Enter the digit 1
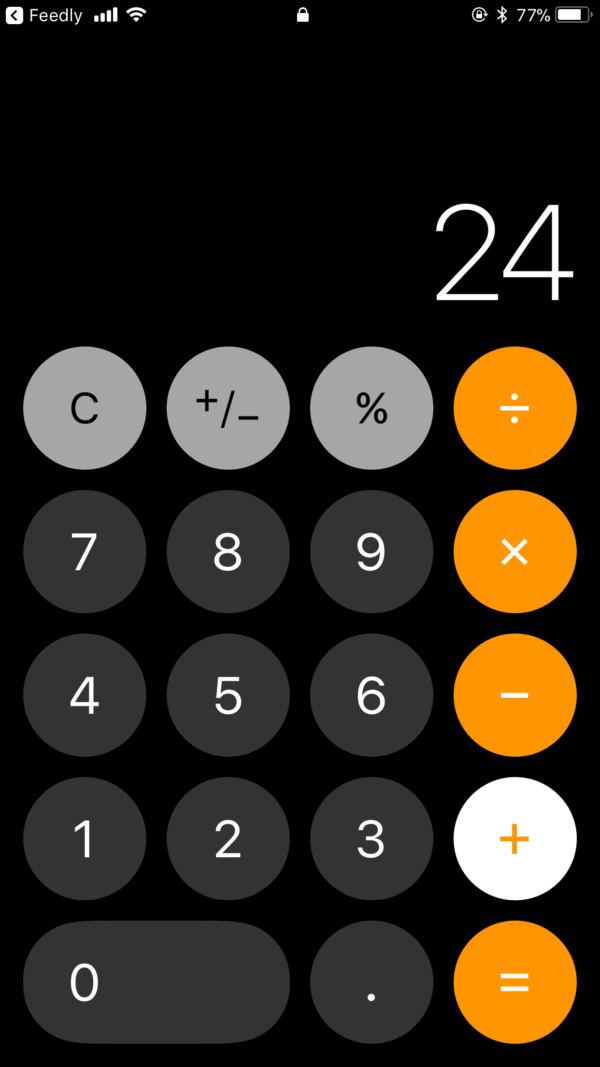 (x=85, y=838)
